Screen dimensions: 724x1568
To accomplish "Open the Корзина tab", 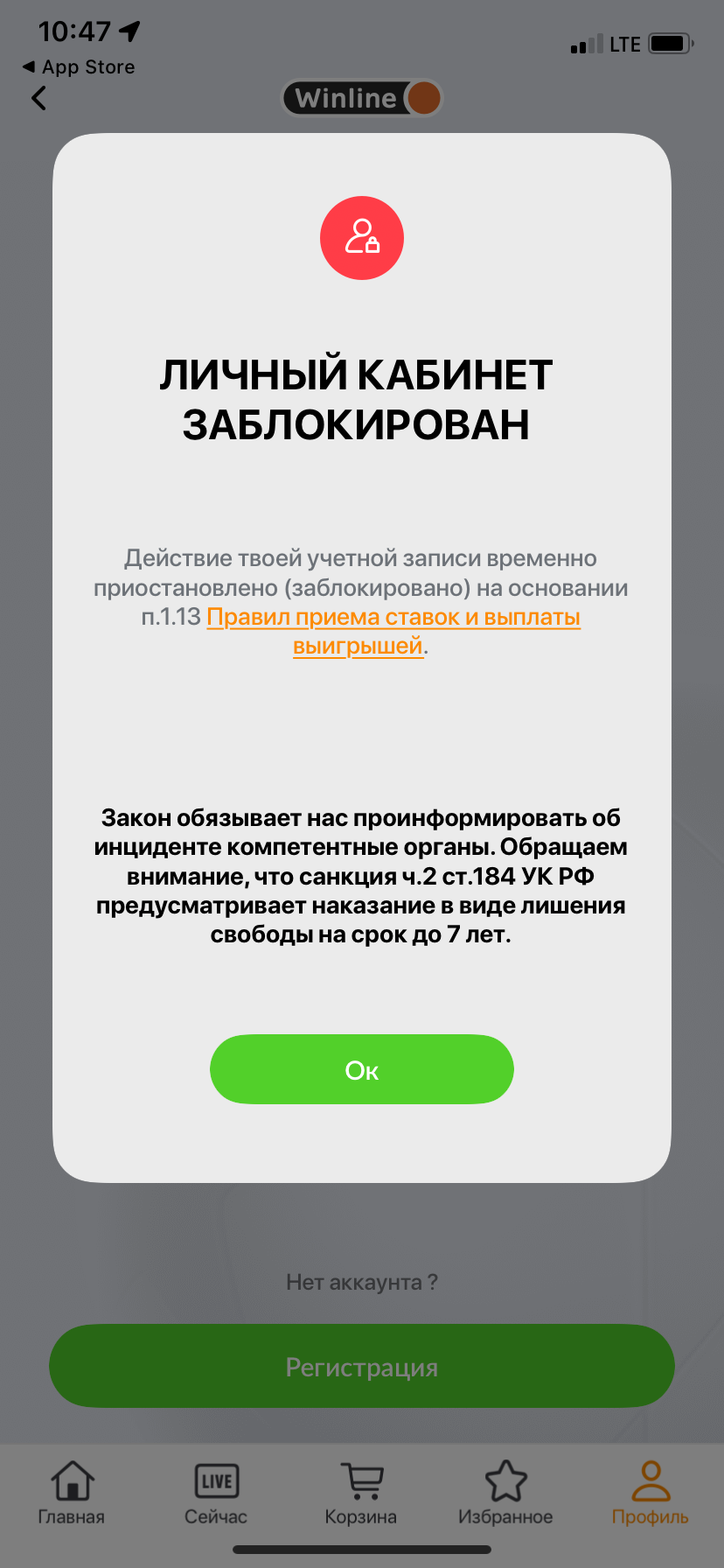I will [x=361, y=1493].
